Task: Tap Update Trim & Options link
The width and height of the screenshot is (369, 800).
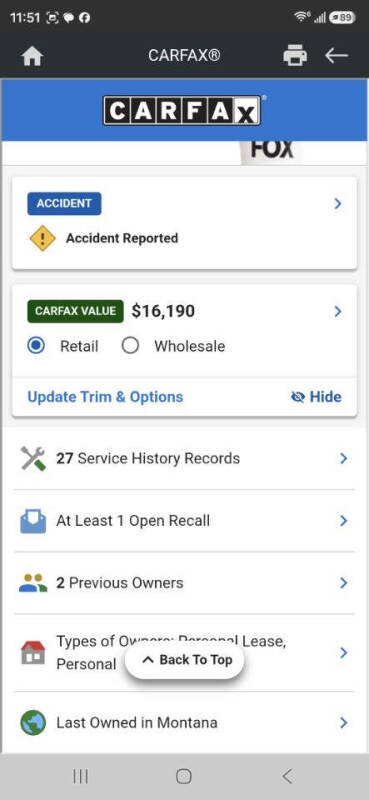Action: tap(105, 397)
